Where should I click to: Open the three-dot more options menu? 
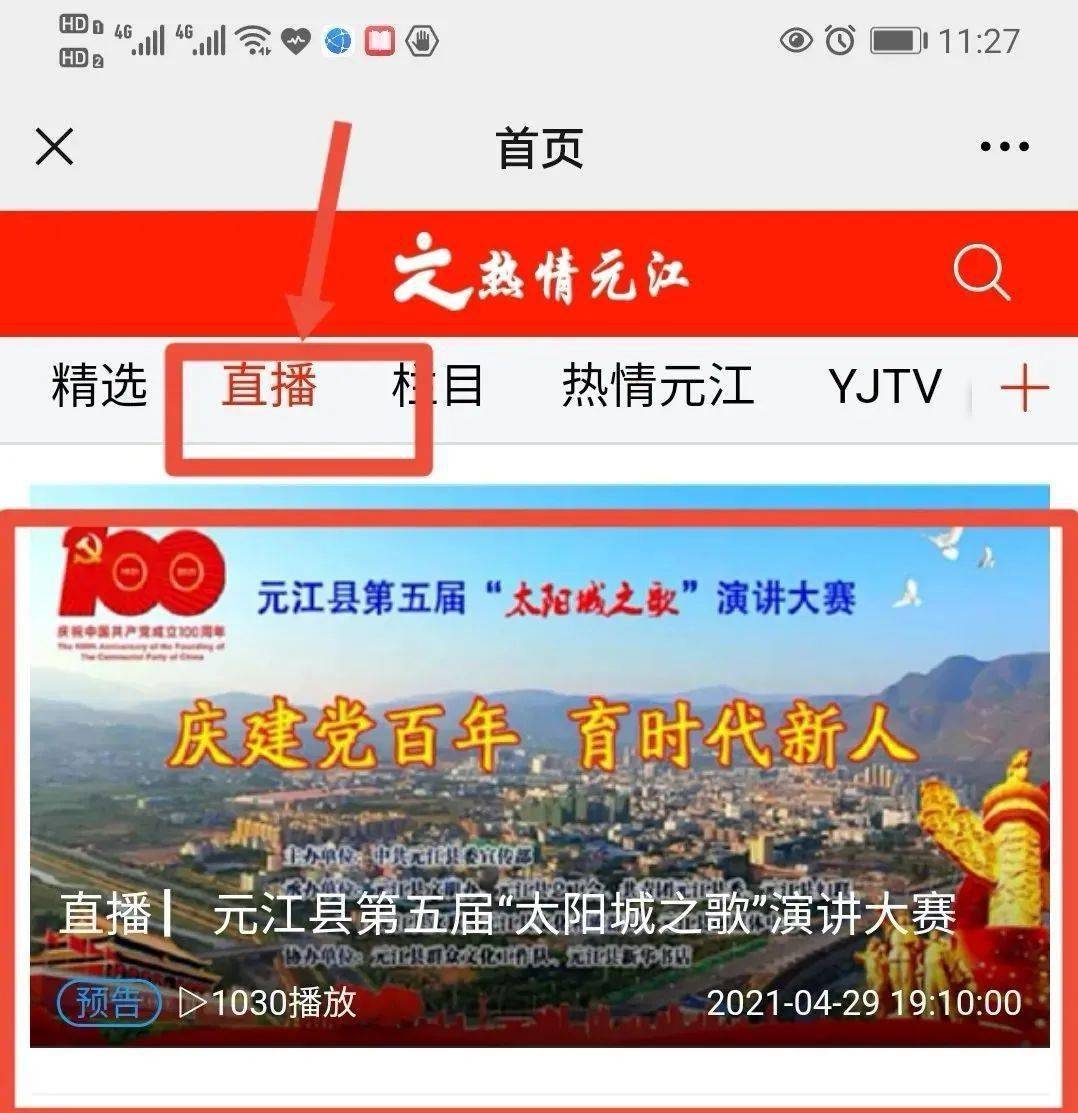pos(1005,147)
